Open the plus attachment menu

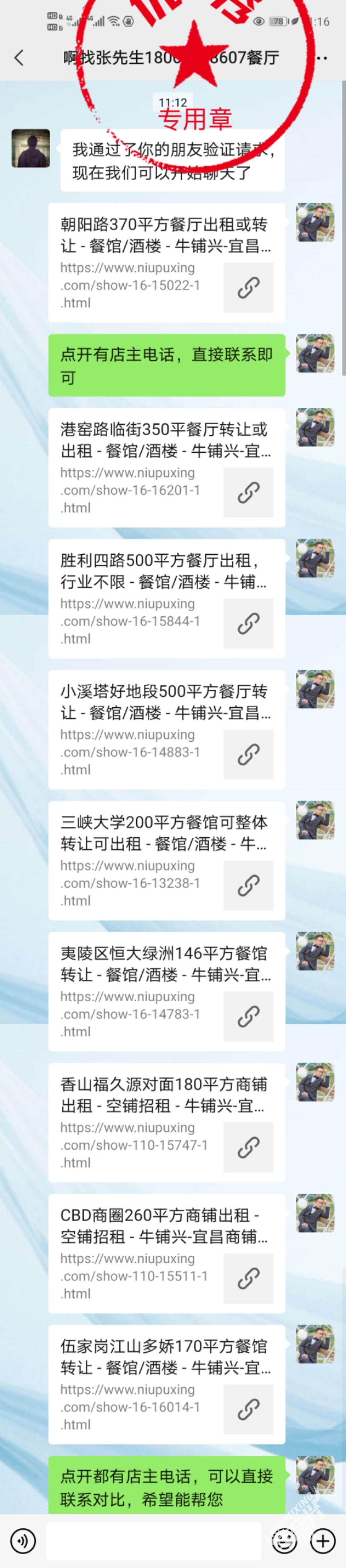coord(323,1540)
